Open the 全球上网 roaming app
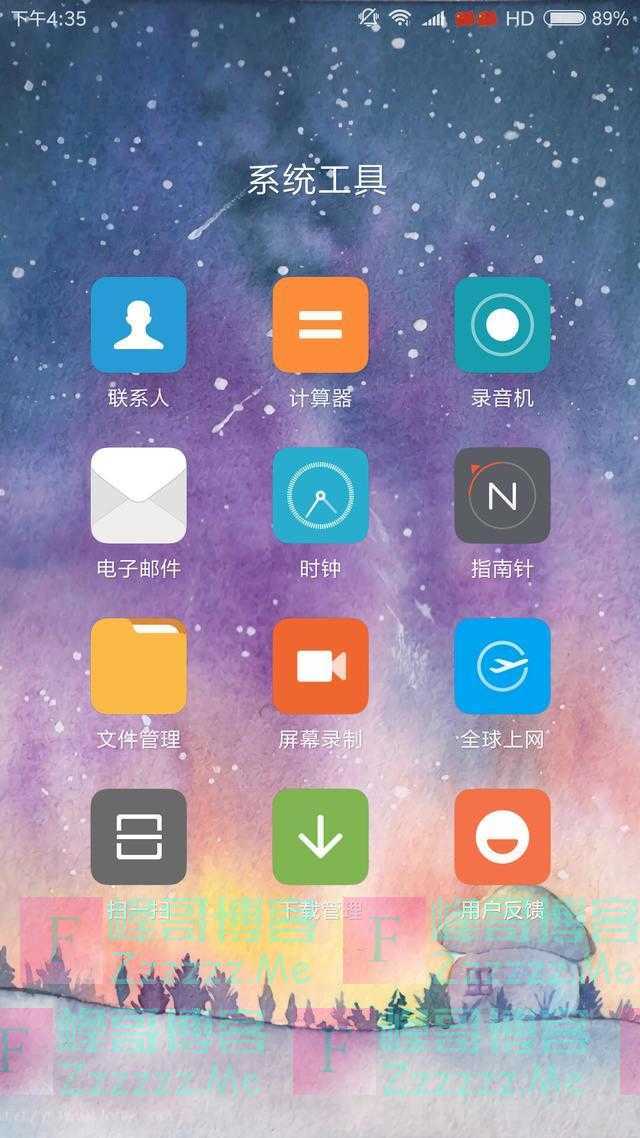640x1138 pixels. [502, 666]
